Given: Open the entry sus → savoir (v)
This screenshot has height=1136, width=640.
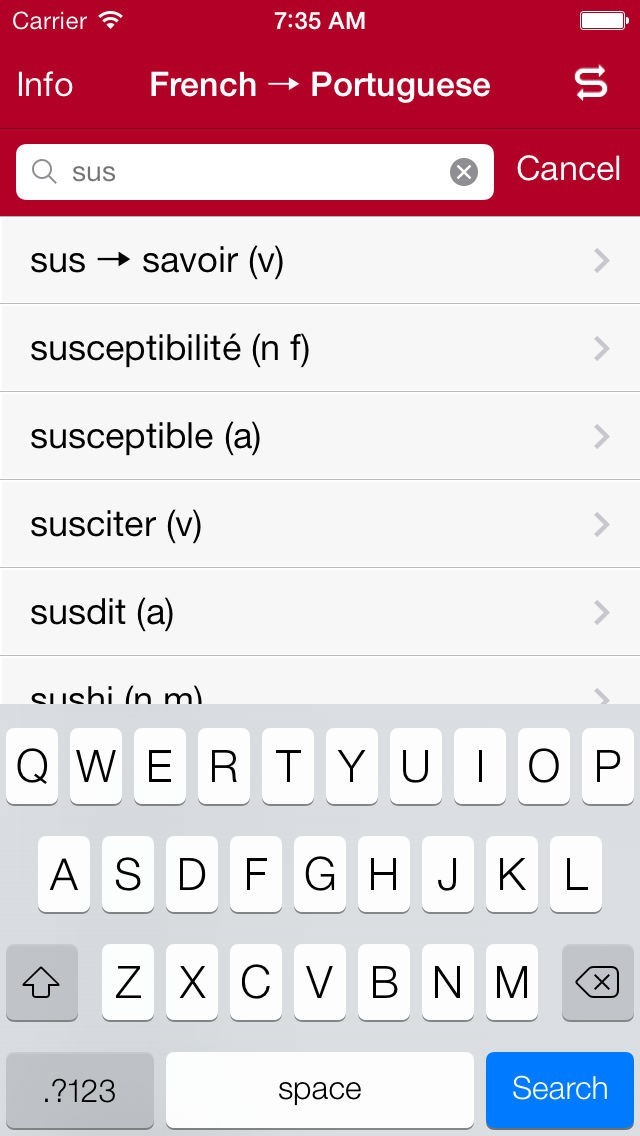Looking at the screenshot, I should tap(320, 261).
